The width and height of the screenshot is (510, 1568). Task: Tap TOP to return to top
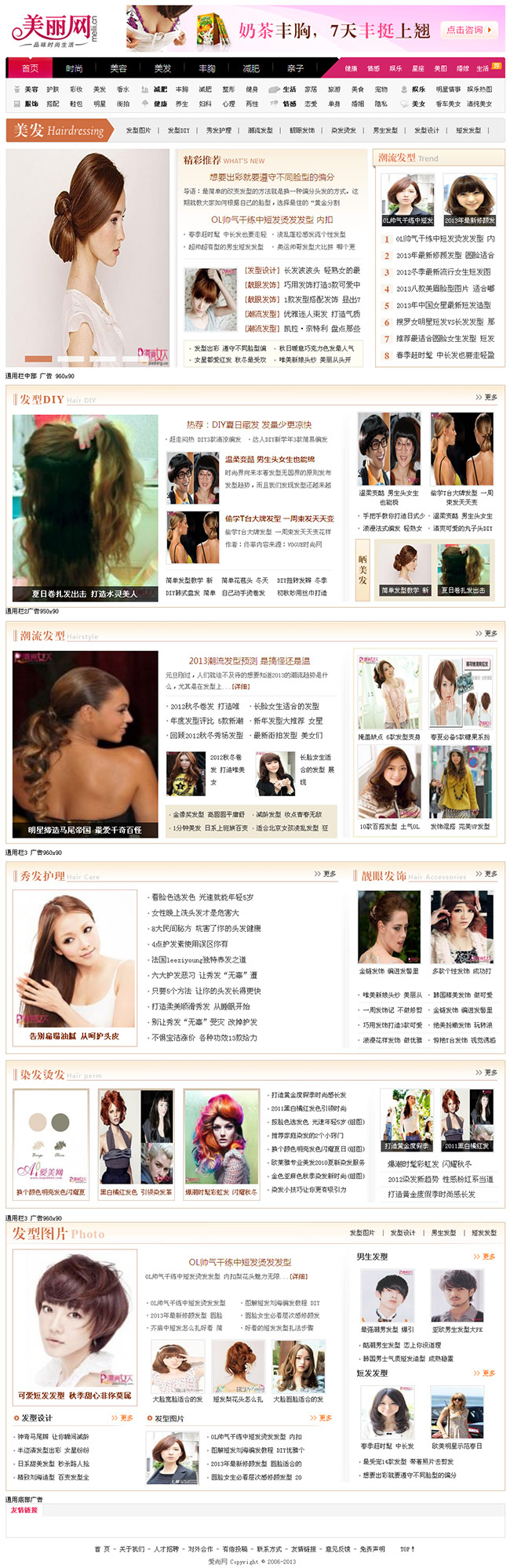[x=407, y=1548]
